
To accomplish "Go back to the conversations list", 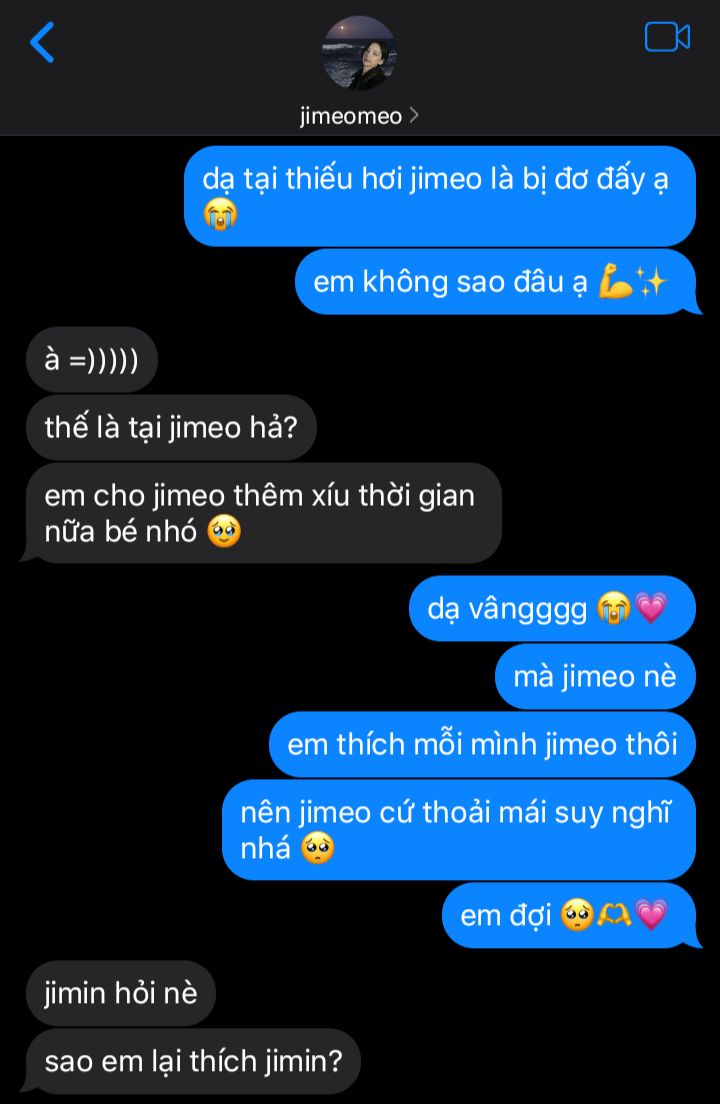I will coord(42,42).
